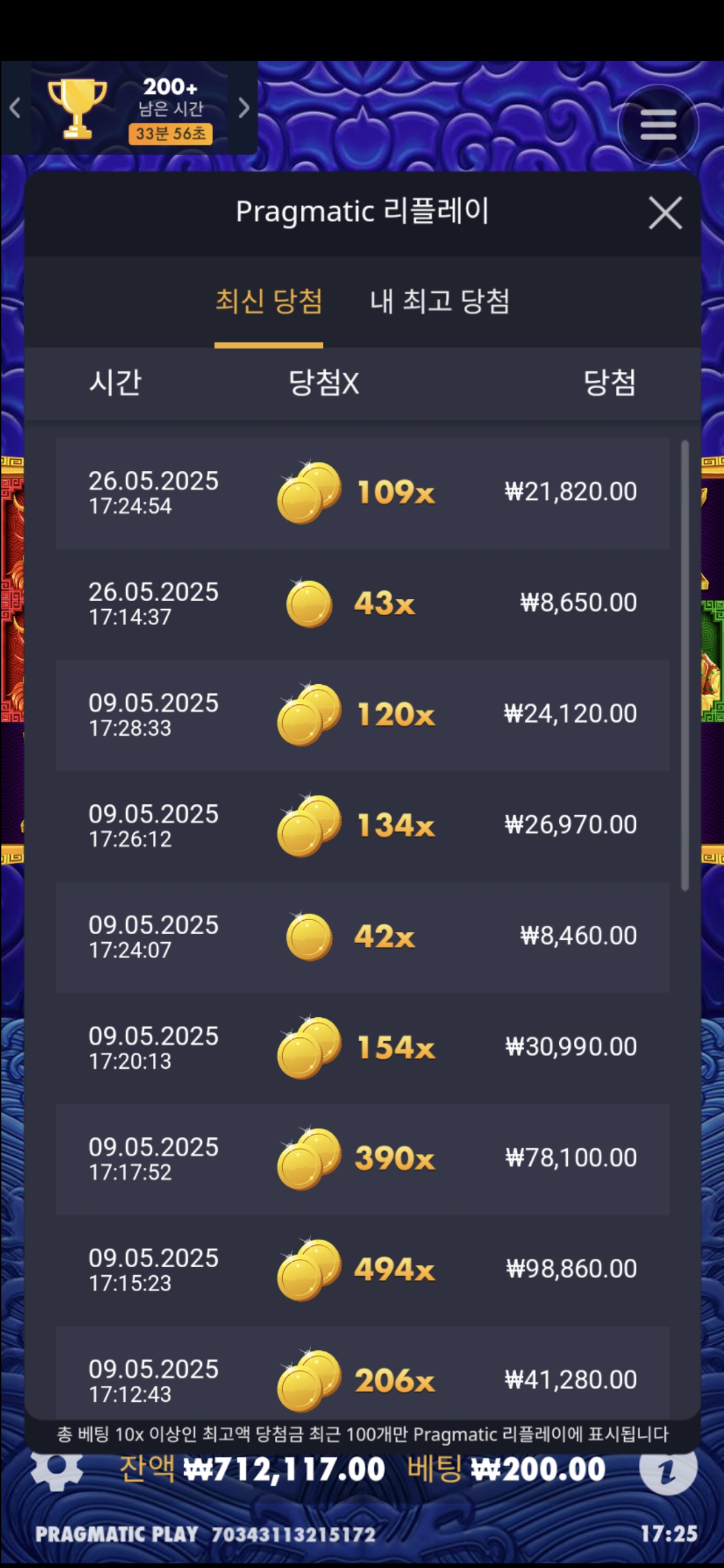
Task: Open replay of the 154x win
Action: (x=362, y=1047)
